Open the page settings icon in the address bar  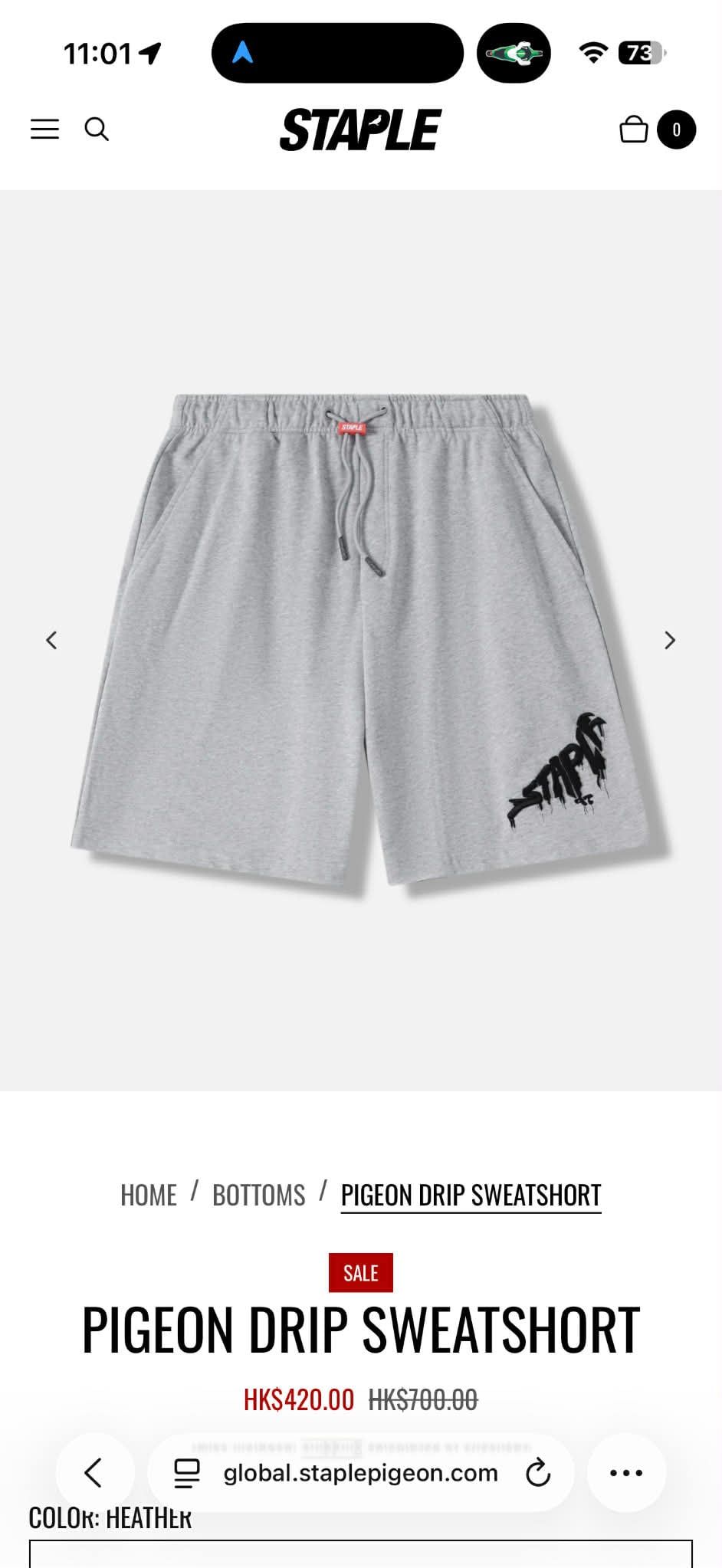click(187, 1472)
